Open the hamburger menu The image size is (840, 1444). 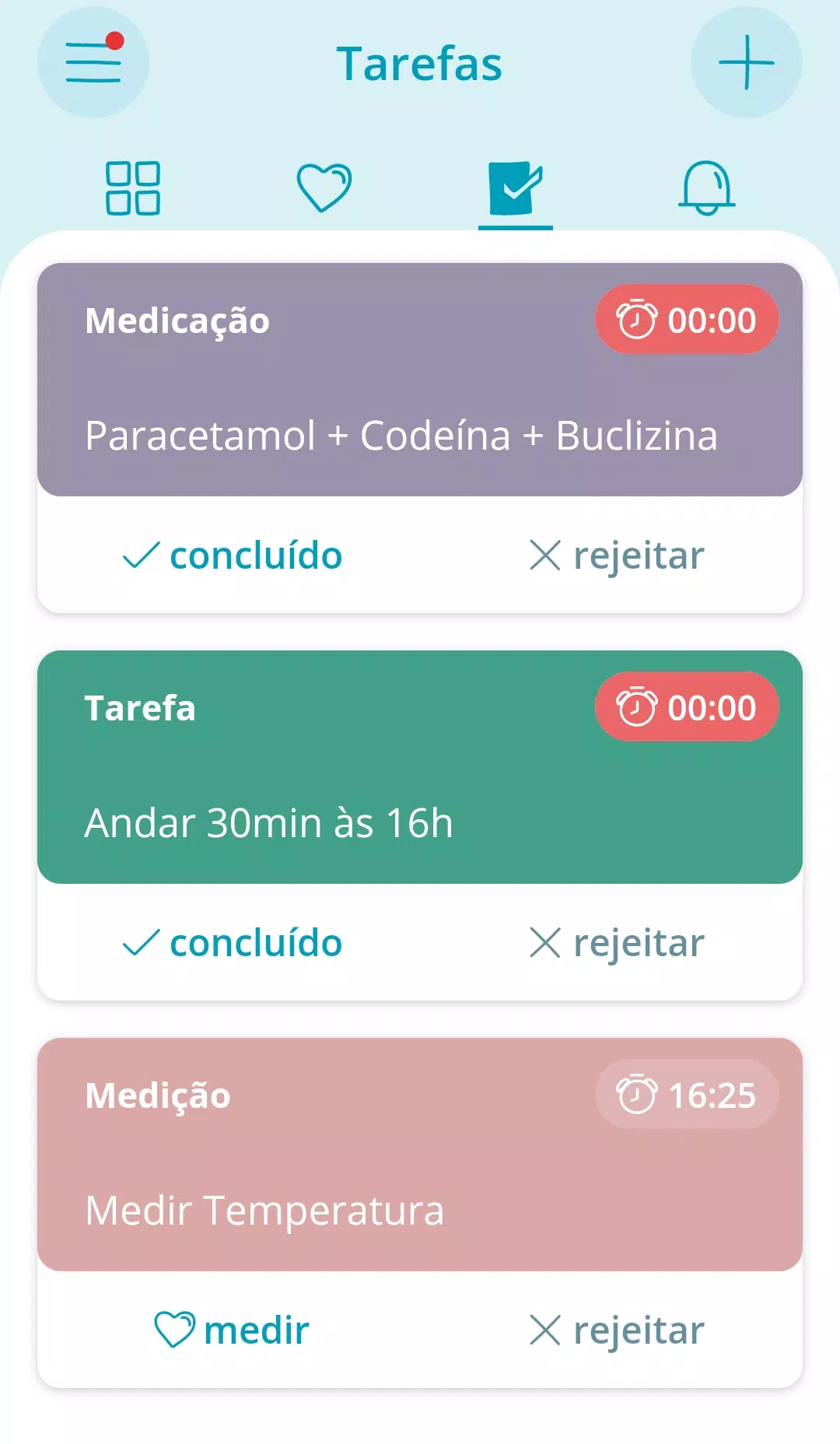coord(93,62)
